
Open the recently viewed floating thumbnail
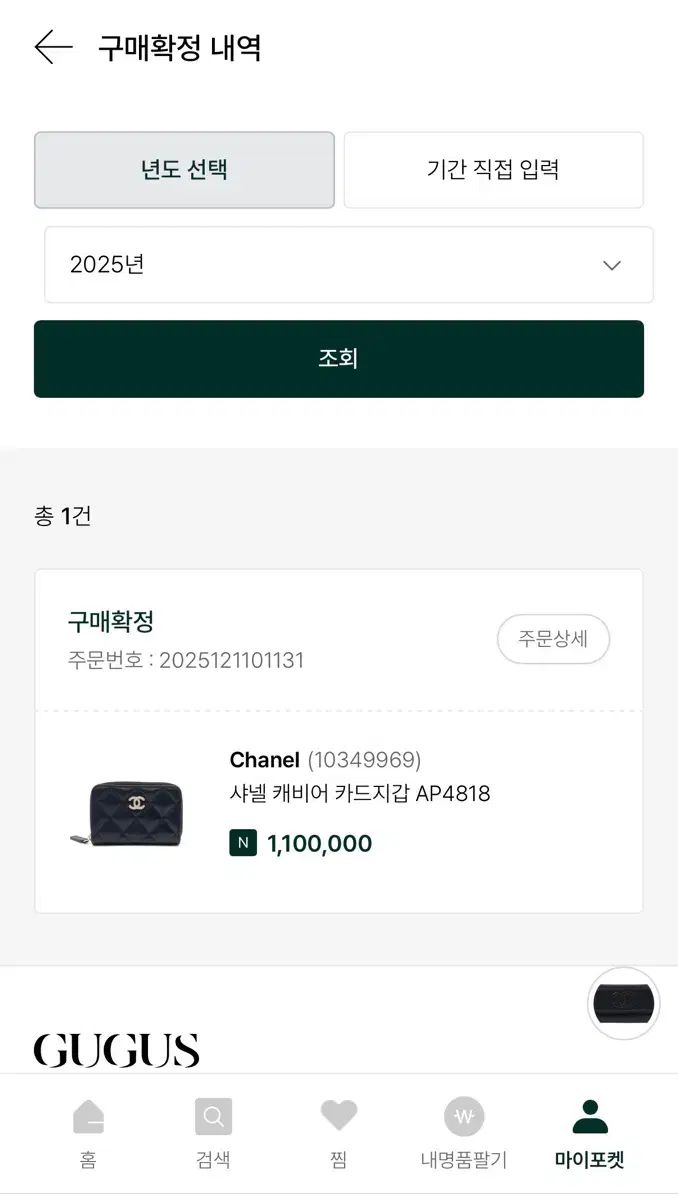(623, 1002)
